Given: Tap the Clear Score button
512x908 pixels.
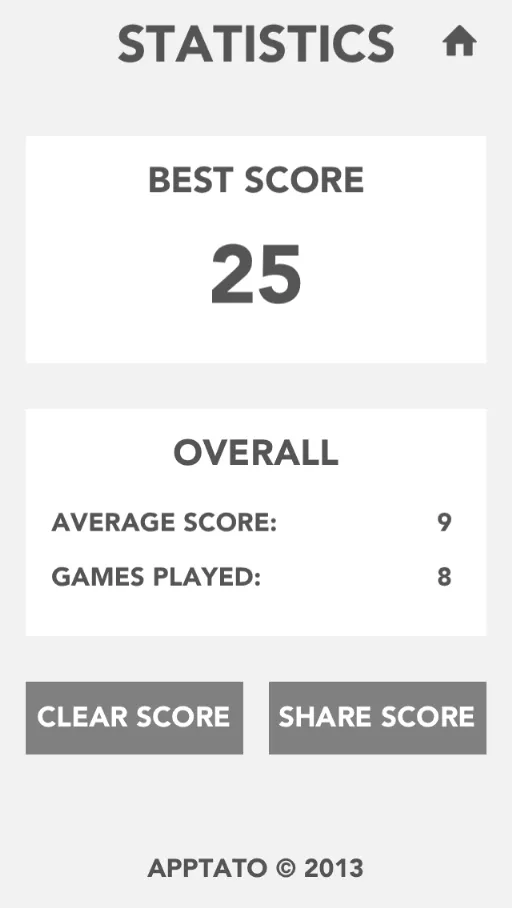Looking at the screenshot, I should tap(134, 717).
